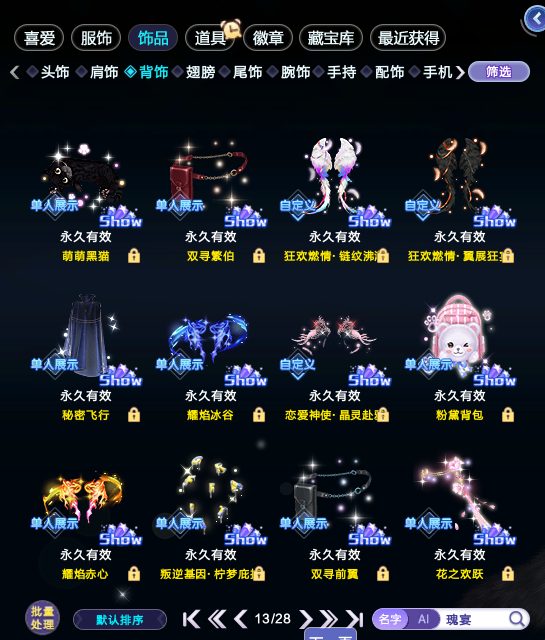Change the 默认排序 sort order

tap(120, 620)
